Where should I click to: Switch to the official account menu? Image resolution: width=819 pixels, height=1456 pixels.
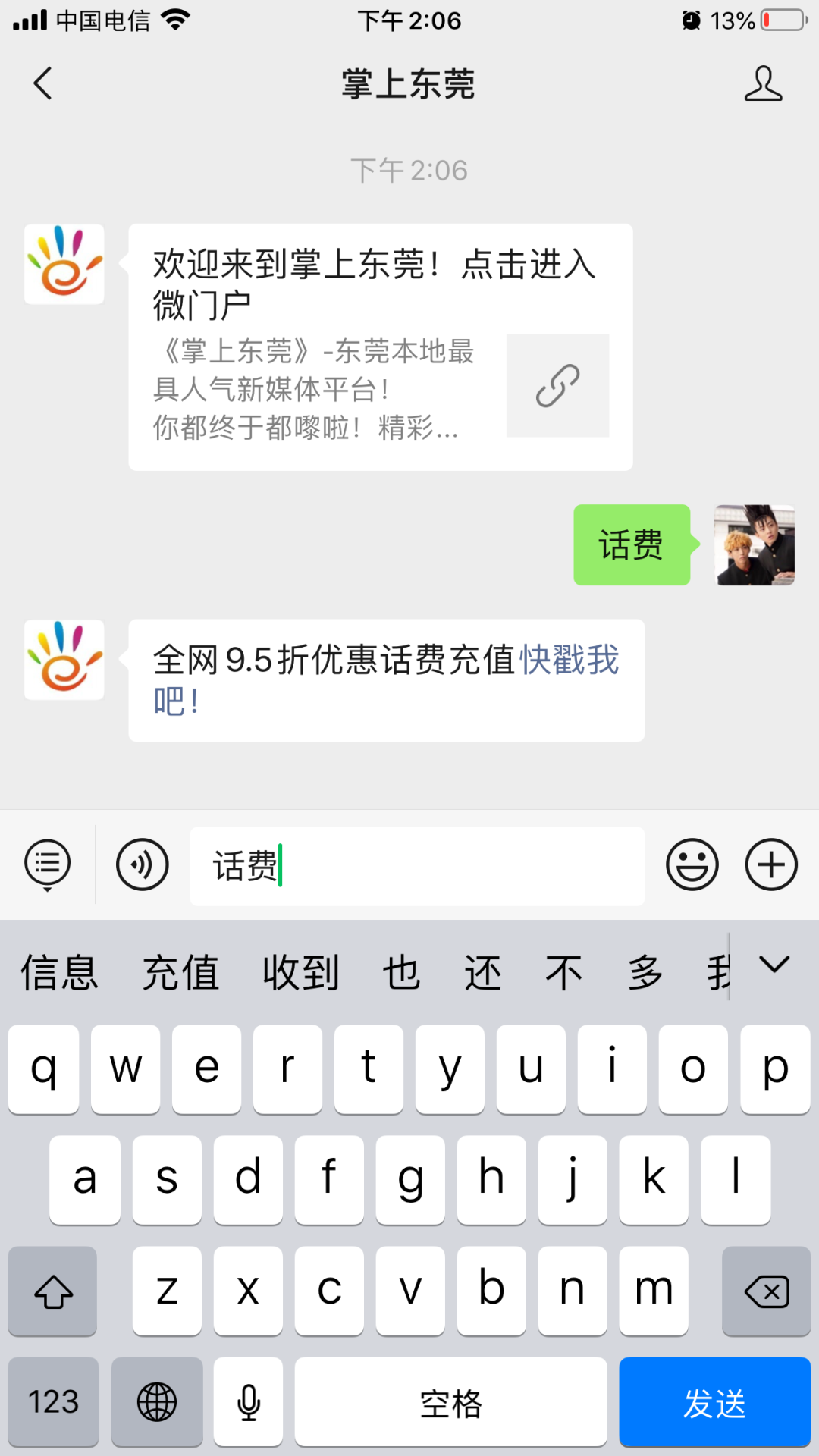[48, 864]
